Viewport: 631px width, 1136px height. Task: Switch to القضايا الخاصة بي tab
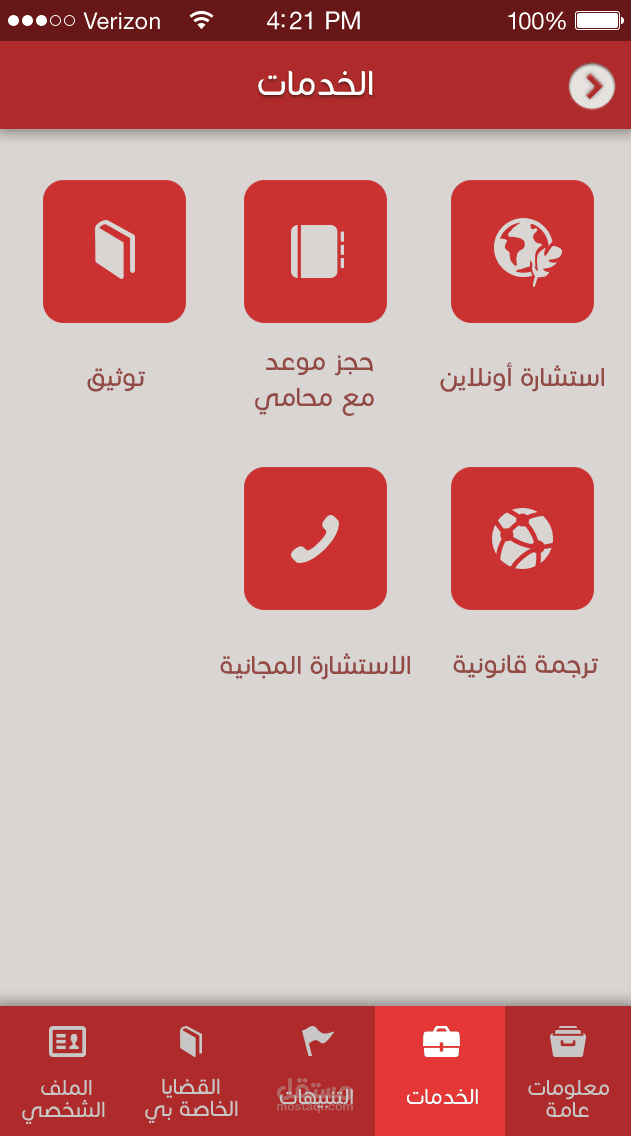190,1070
